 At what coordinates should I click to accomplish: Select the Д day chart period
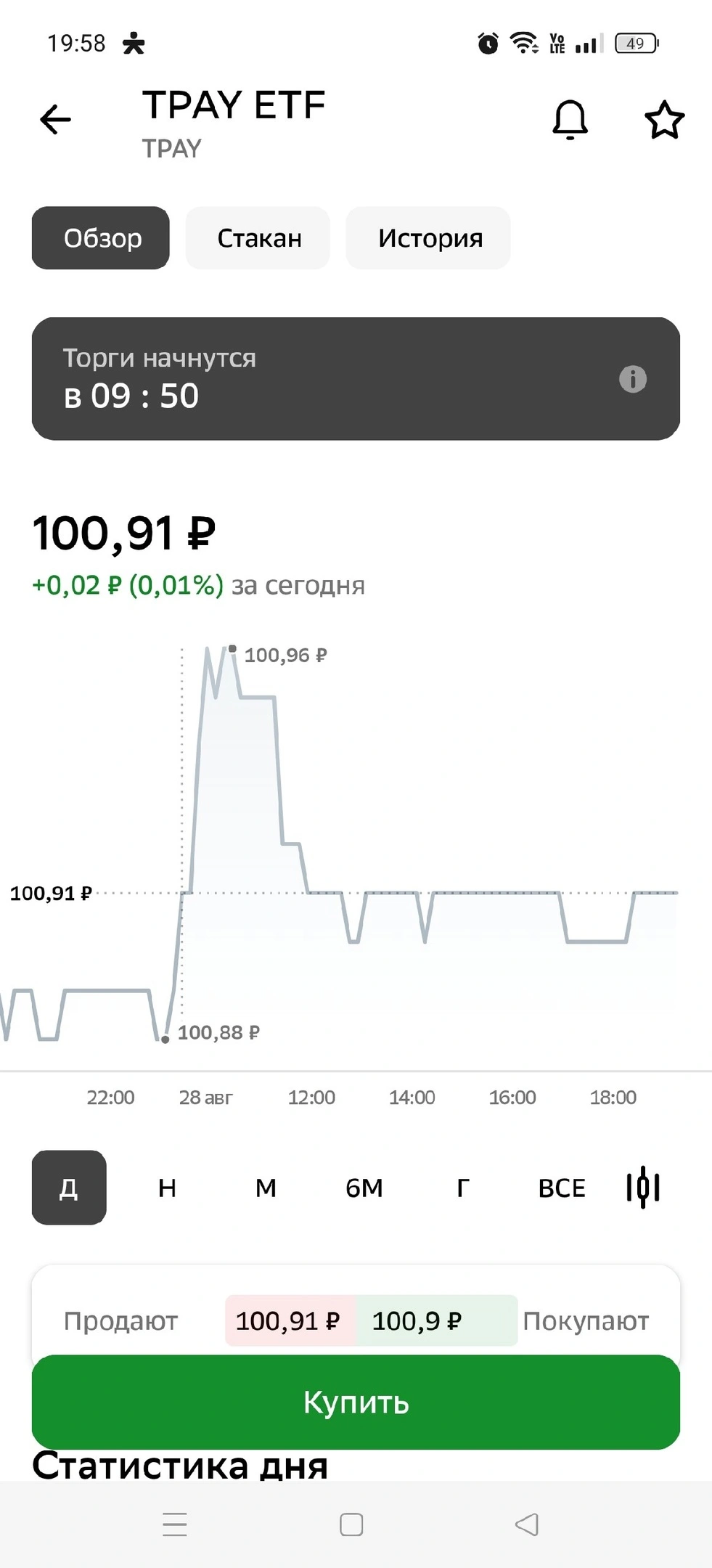(69, 1188)
